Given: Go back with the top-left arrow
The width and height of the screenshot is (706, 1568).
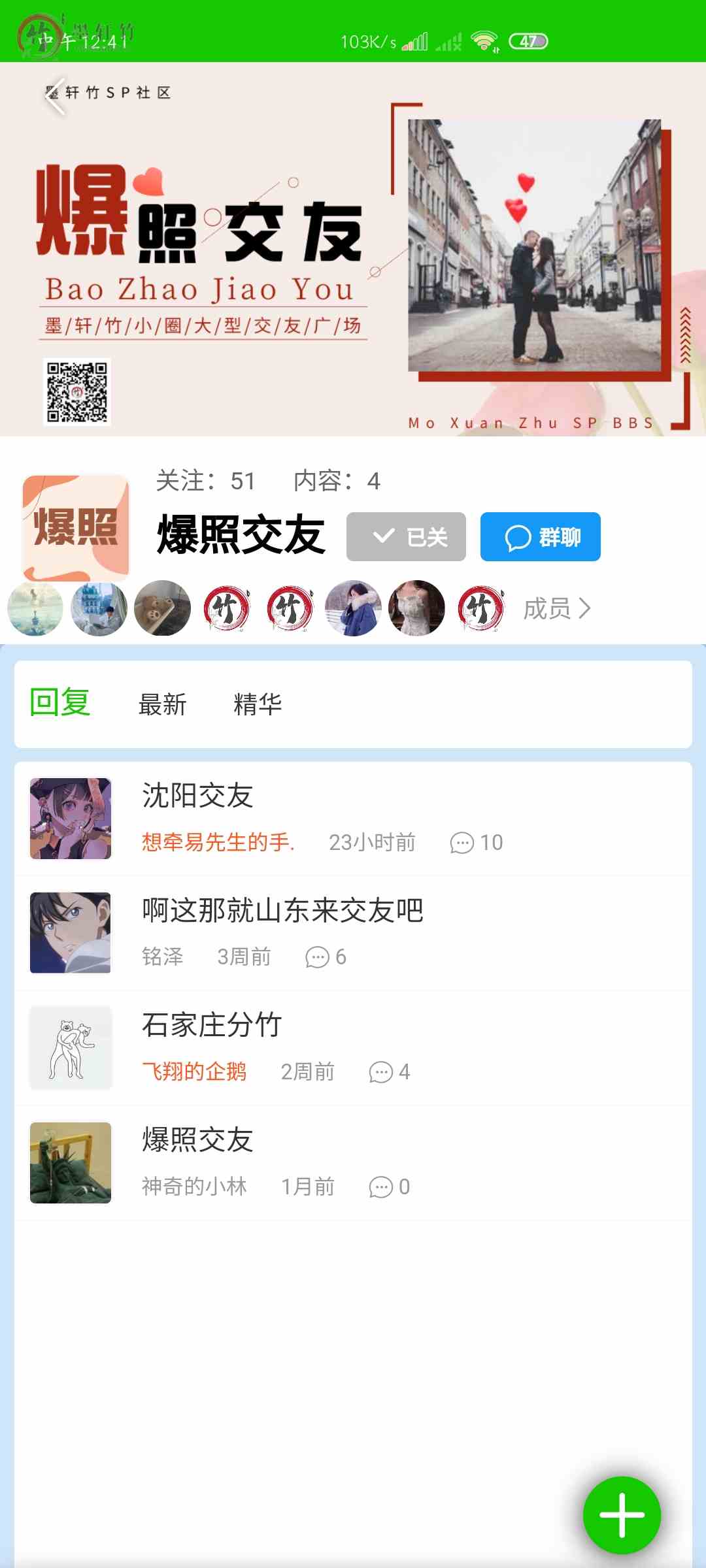Looking at the screenshot, I should point(56,96).
